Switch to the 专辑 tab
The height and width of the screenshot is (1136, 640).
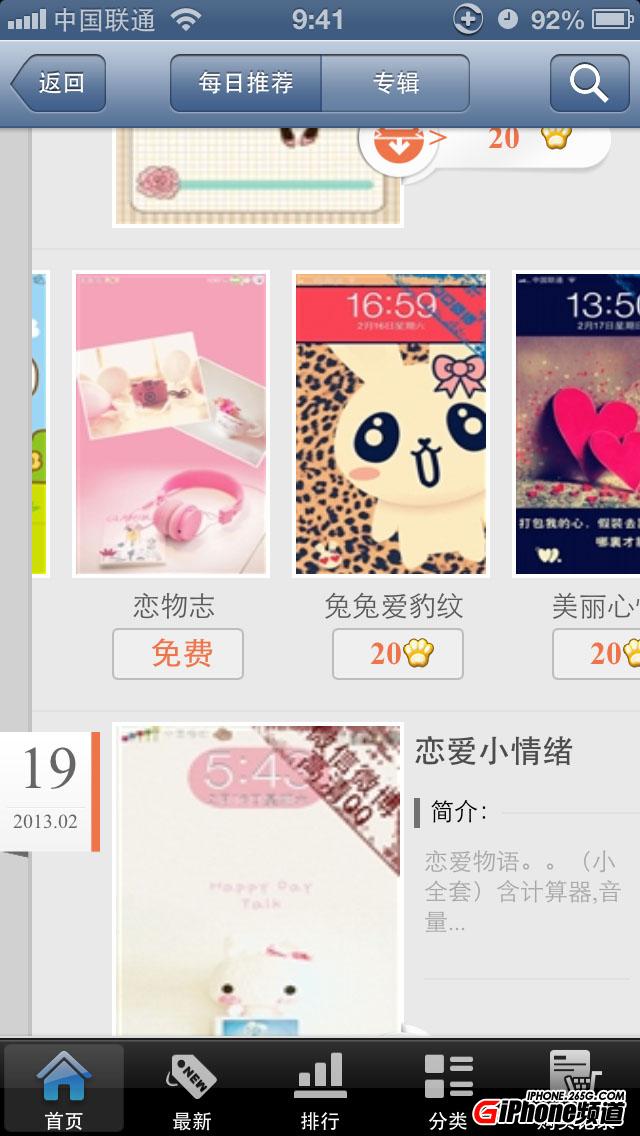pyautogui.click(x=395, y=83)
